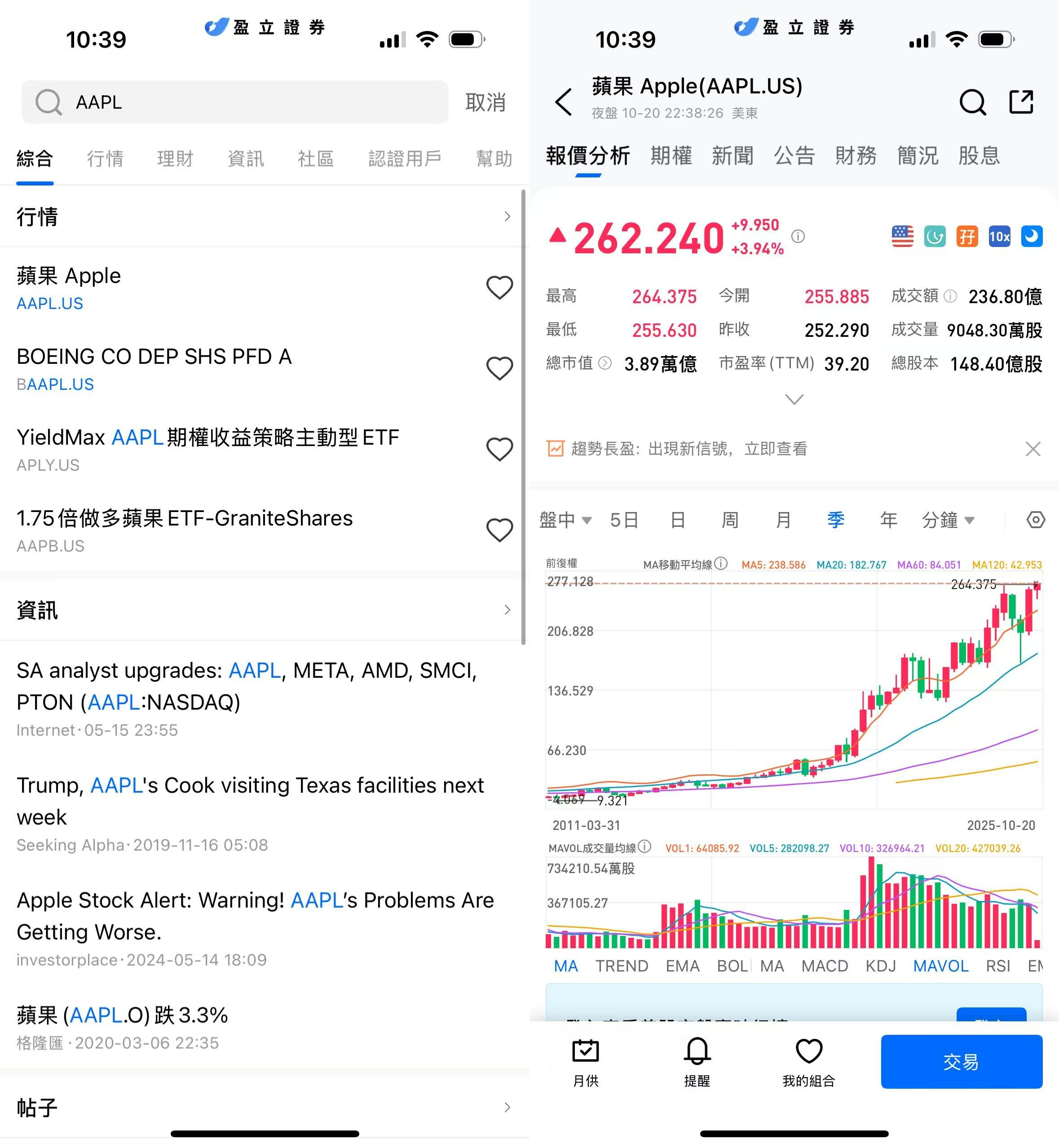Screen dimensions: 1059x1148
Task: Open the article about Cook visiting Texas facilities
Action: pos(251,801)
